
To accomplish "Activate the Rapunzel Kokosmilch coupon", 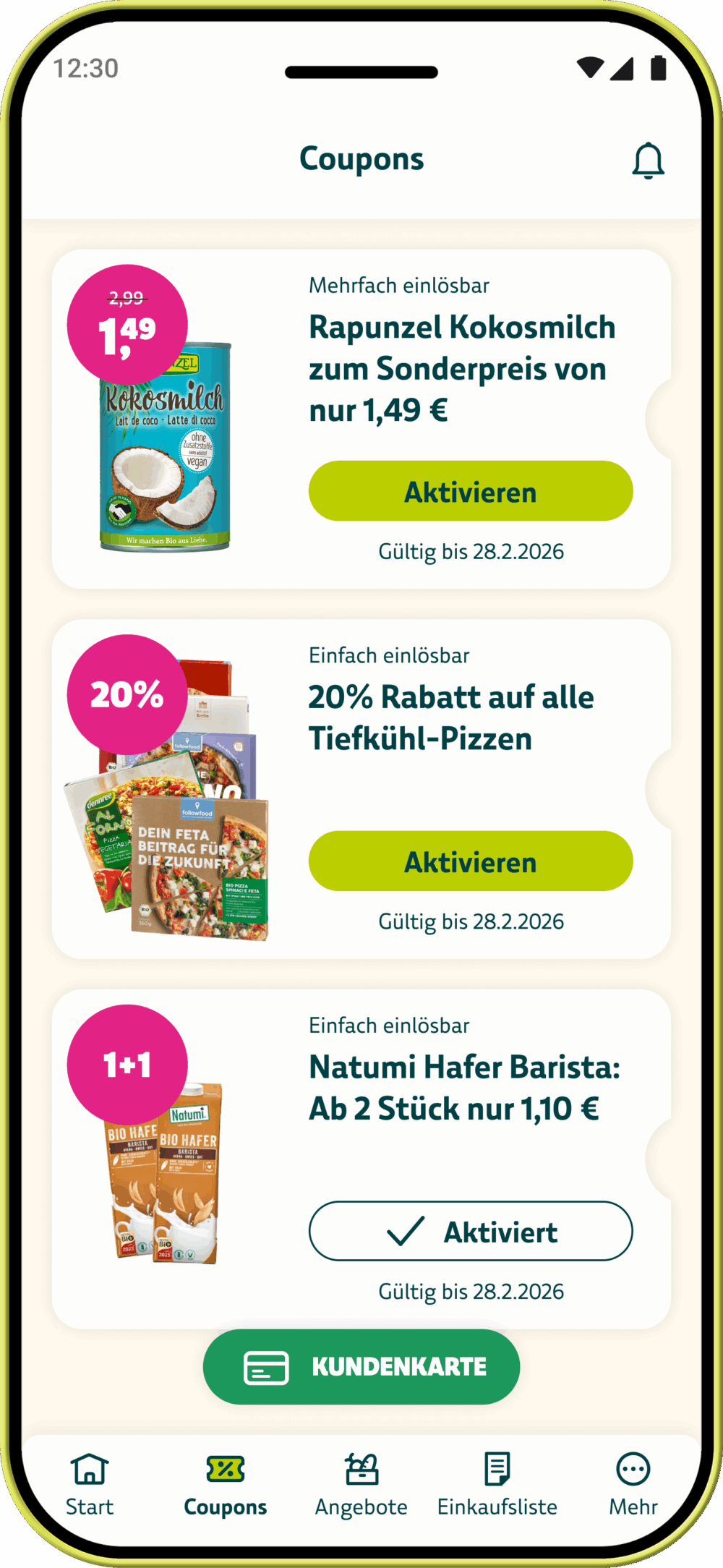I will 471,491.
